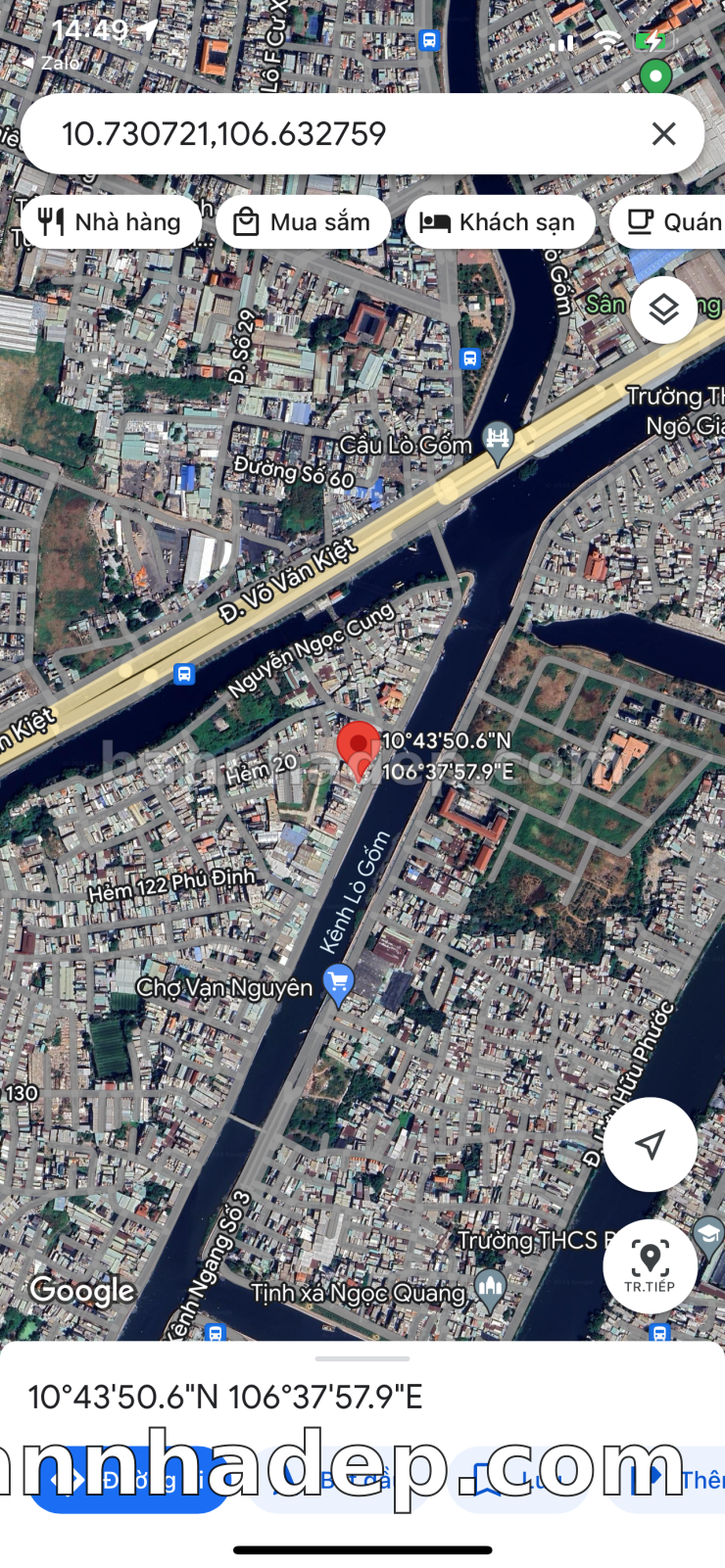Screen dimensions: 725x1568
Task: Get directions with the Đường đi button
Action: coord(127,1479)
